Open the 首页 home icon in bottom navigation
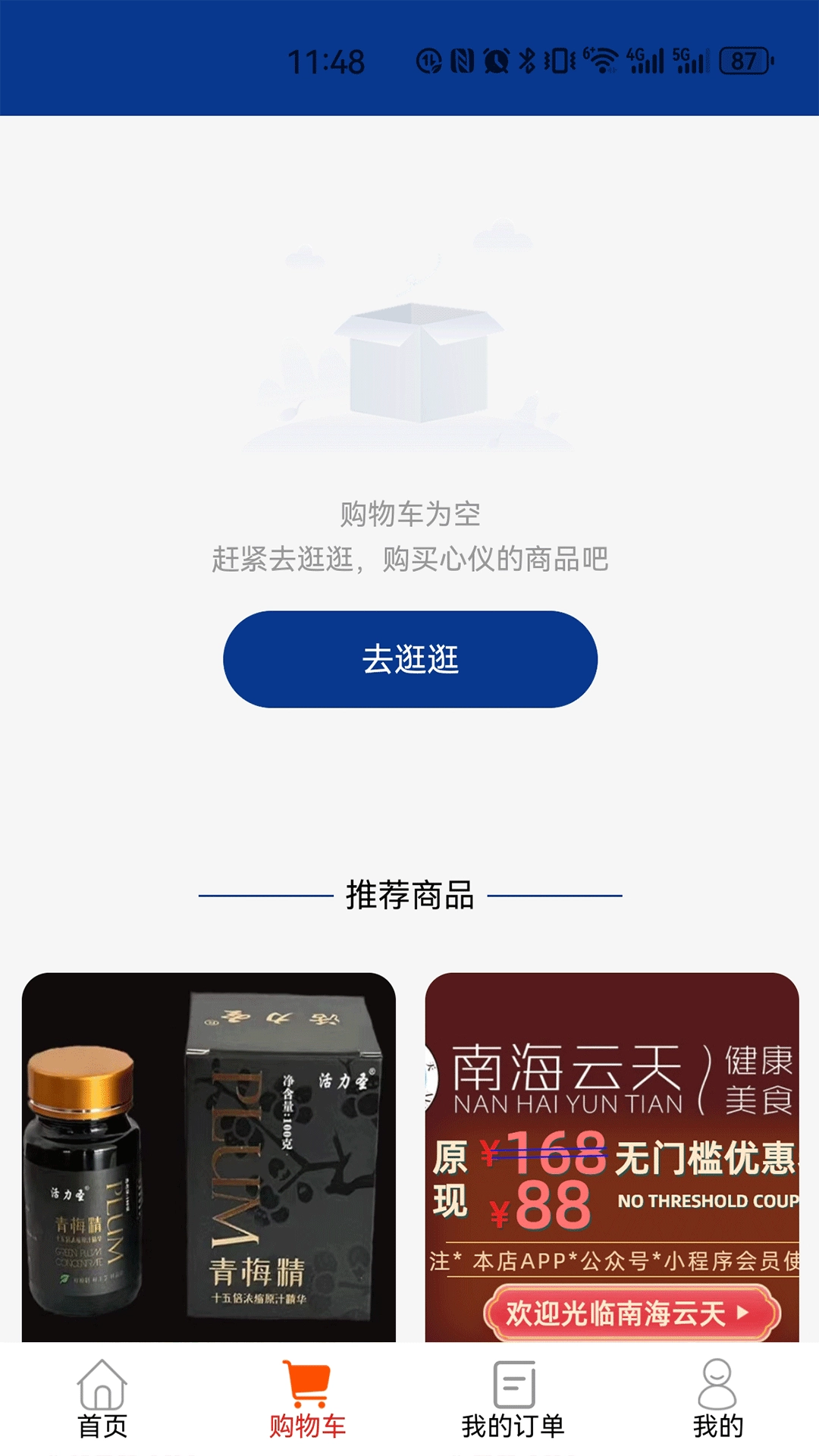819x1456 pixels. click(102, 1388)
